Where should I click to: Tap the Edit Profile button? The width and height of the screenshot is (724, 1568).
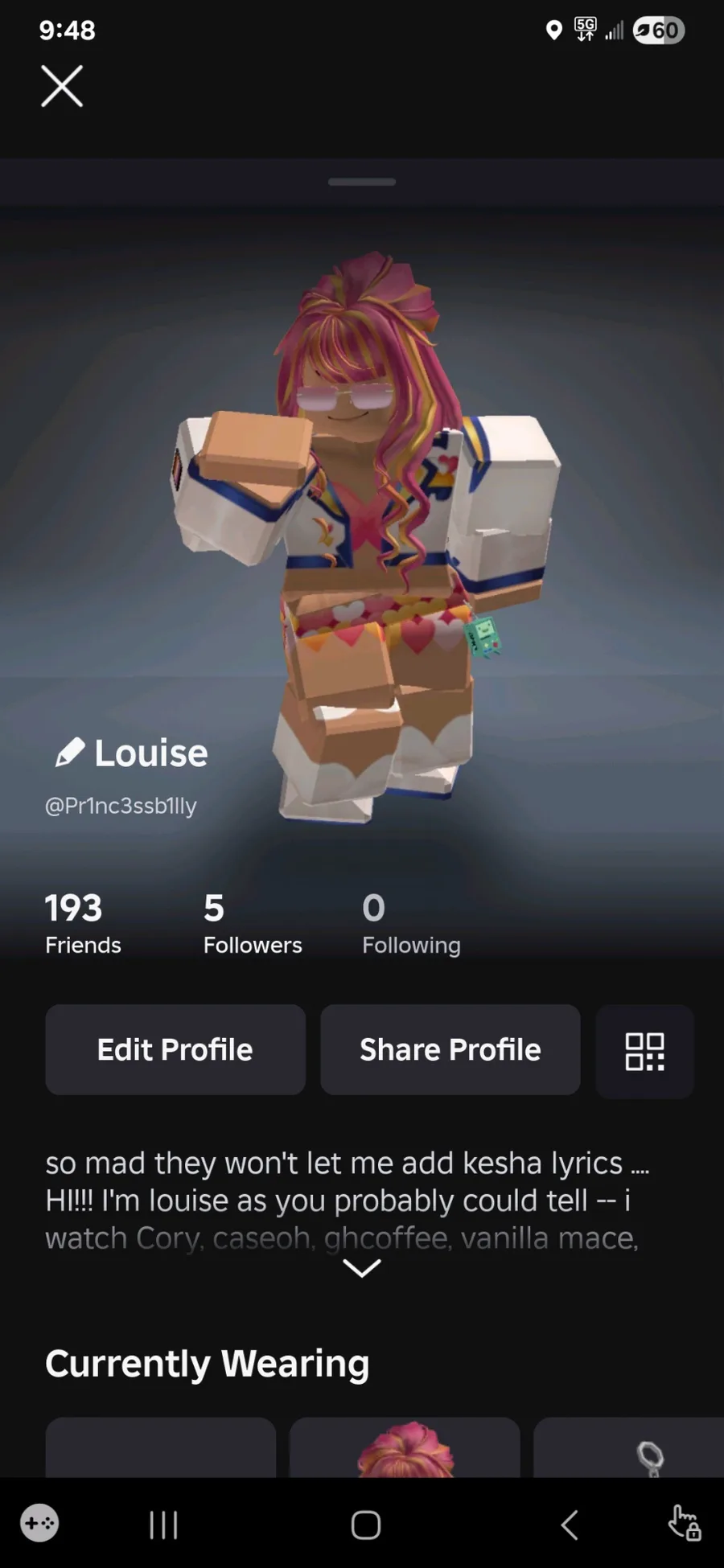(x=175, y=1049)
